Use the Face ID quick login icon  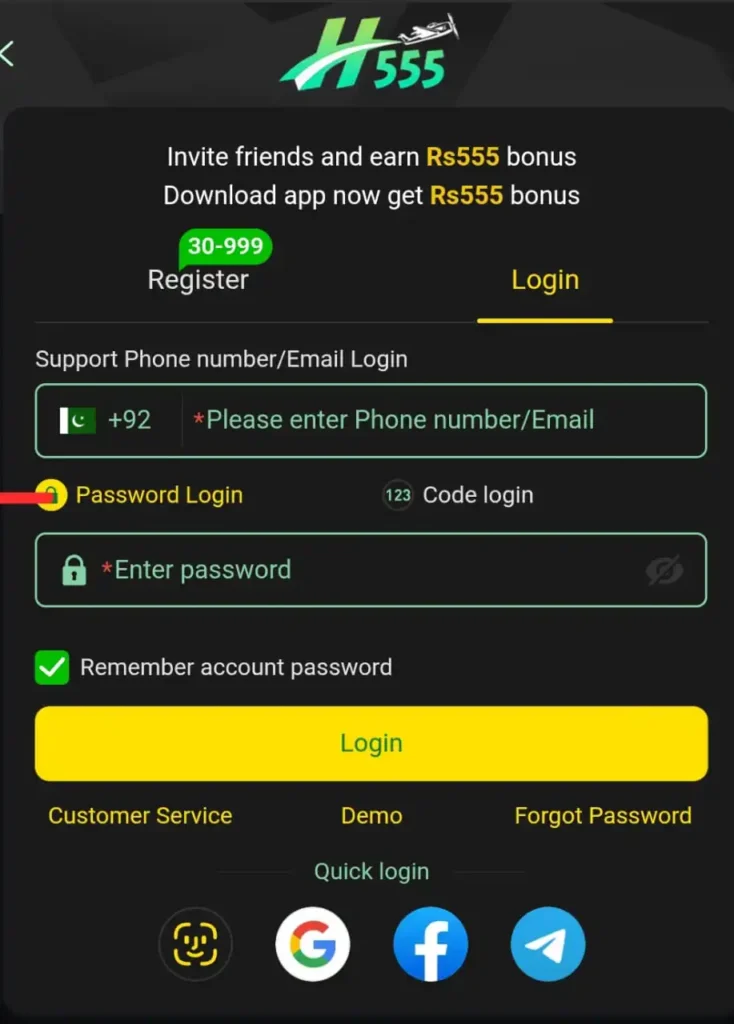click(195, 944)
